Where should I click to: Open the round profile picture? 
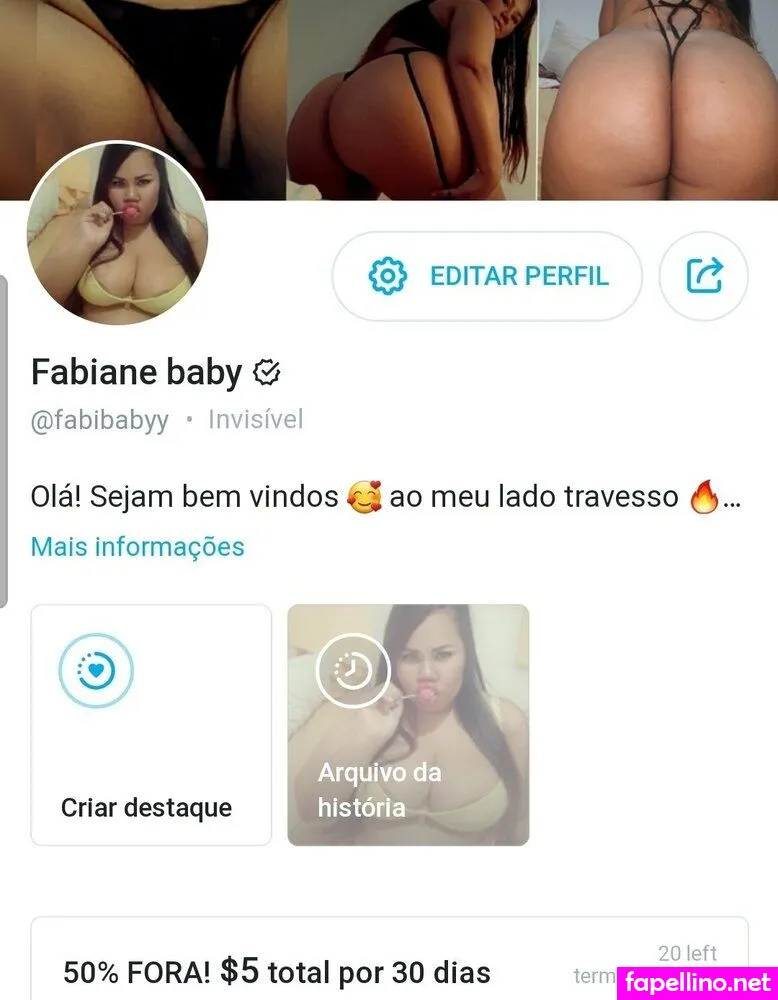[117, 233]
